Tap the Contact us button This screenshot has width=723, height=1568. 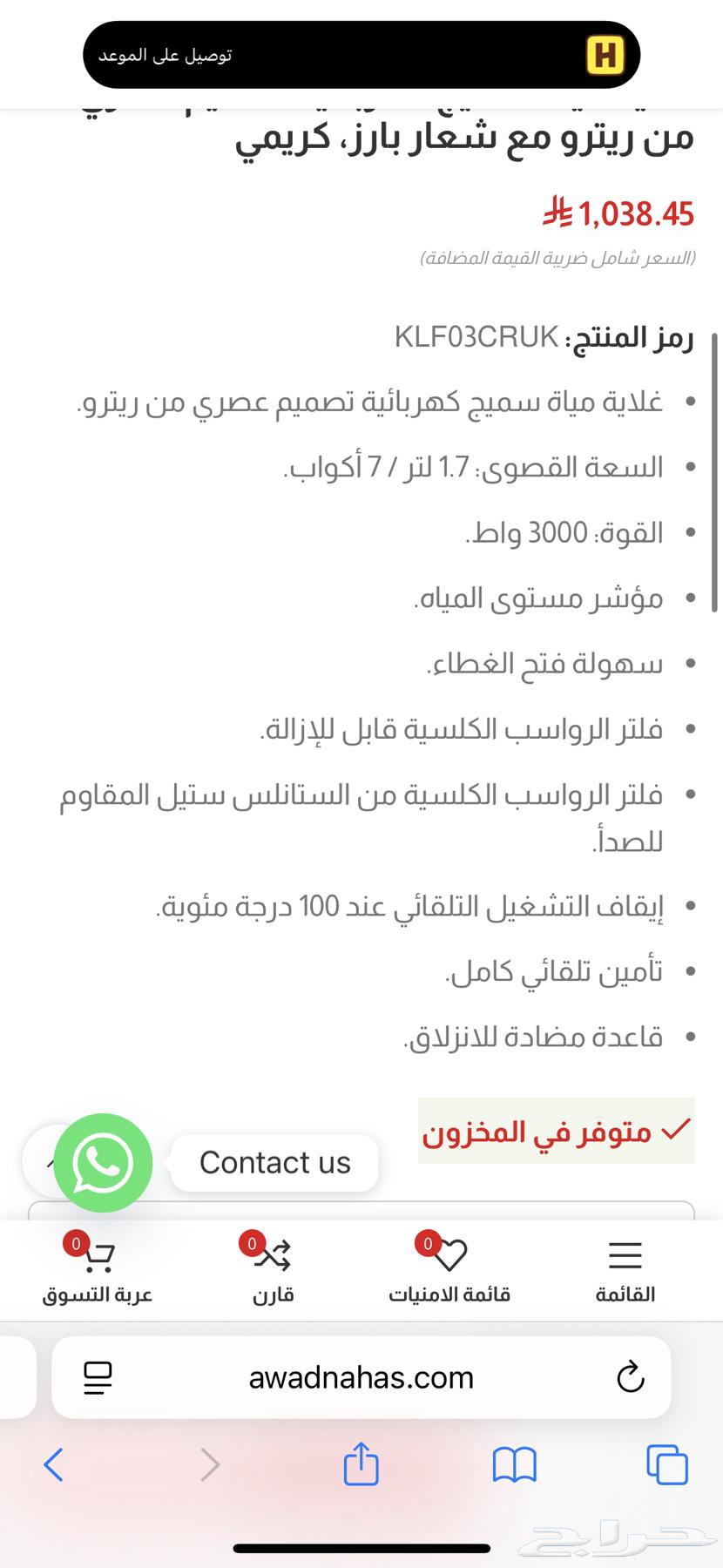click(x=274, y=1162)
